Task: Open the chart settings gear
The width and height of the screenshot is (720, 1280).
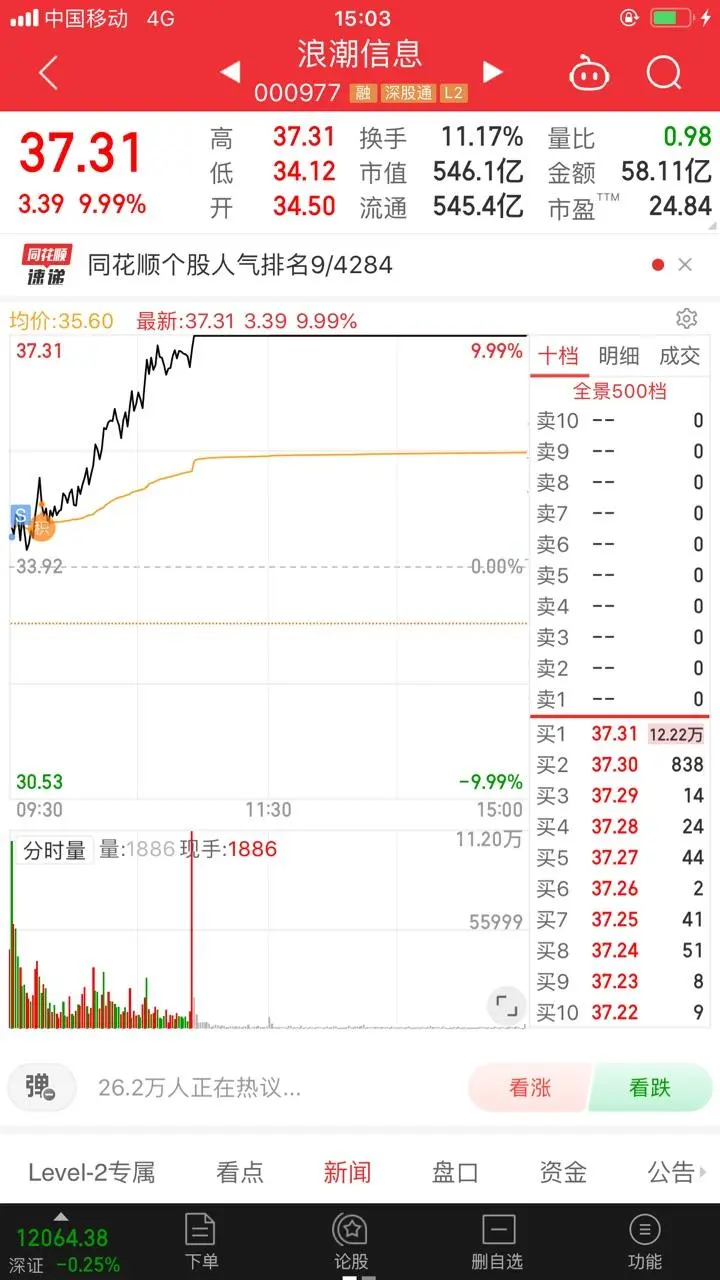Action: (686, 319)
